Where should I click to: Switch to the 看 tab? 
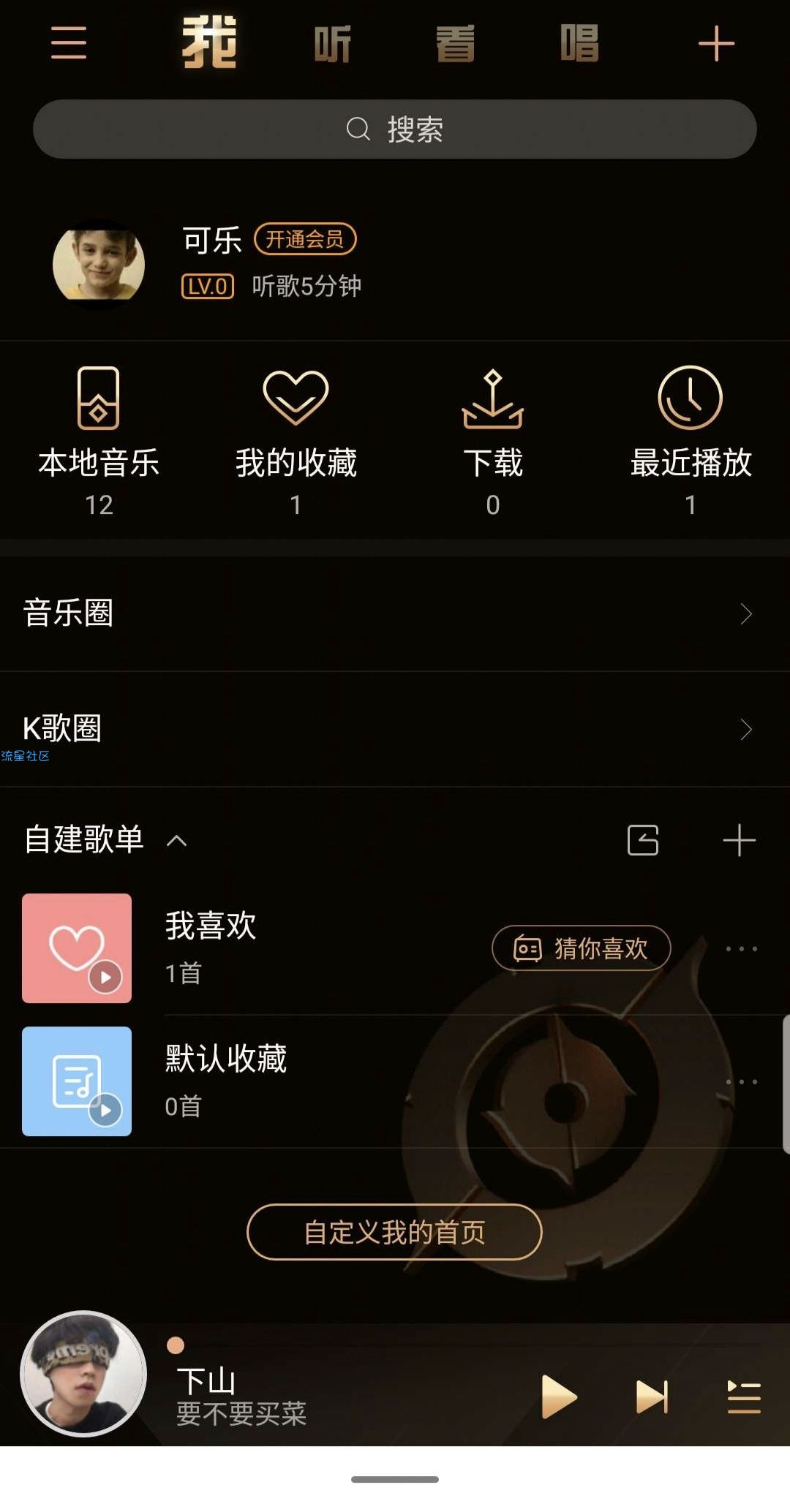click(455, 44)
